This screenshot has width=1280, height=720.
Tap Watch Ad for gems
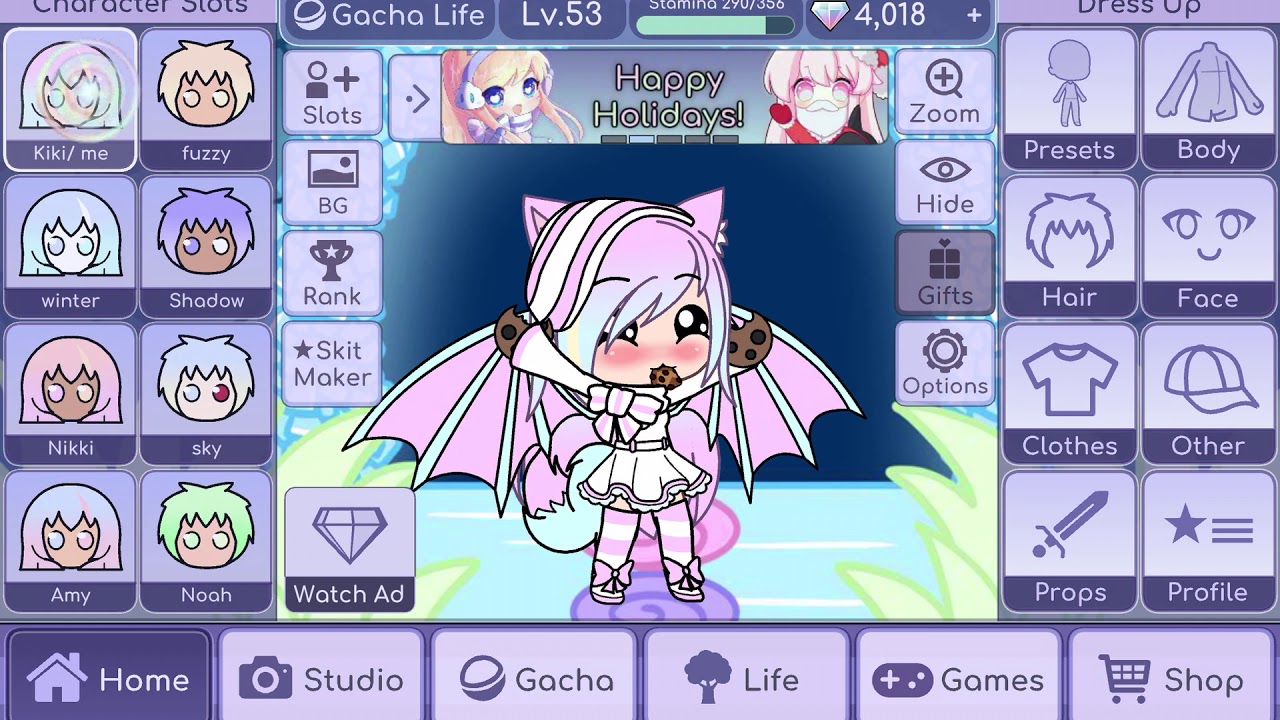click(349, 550)
